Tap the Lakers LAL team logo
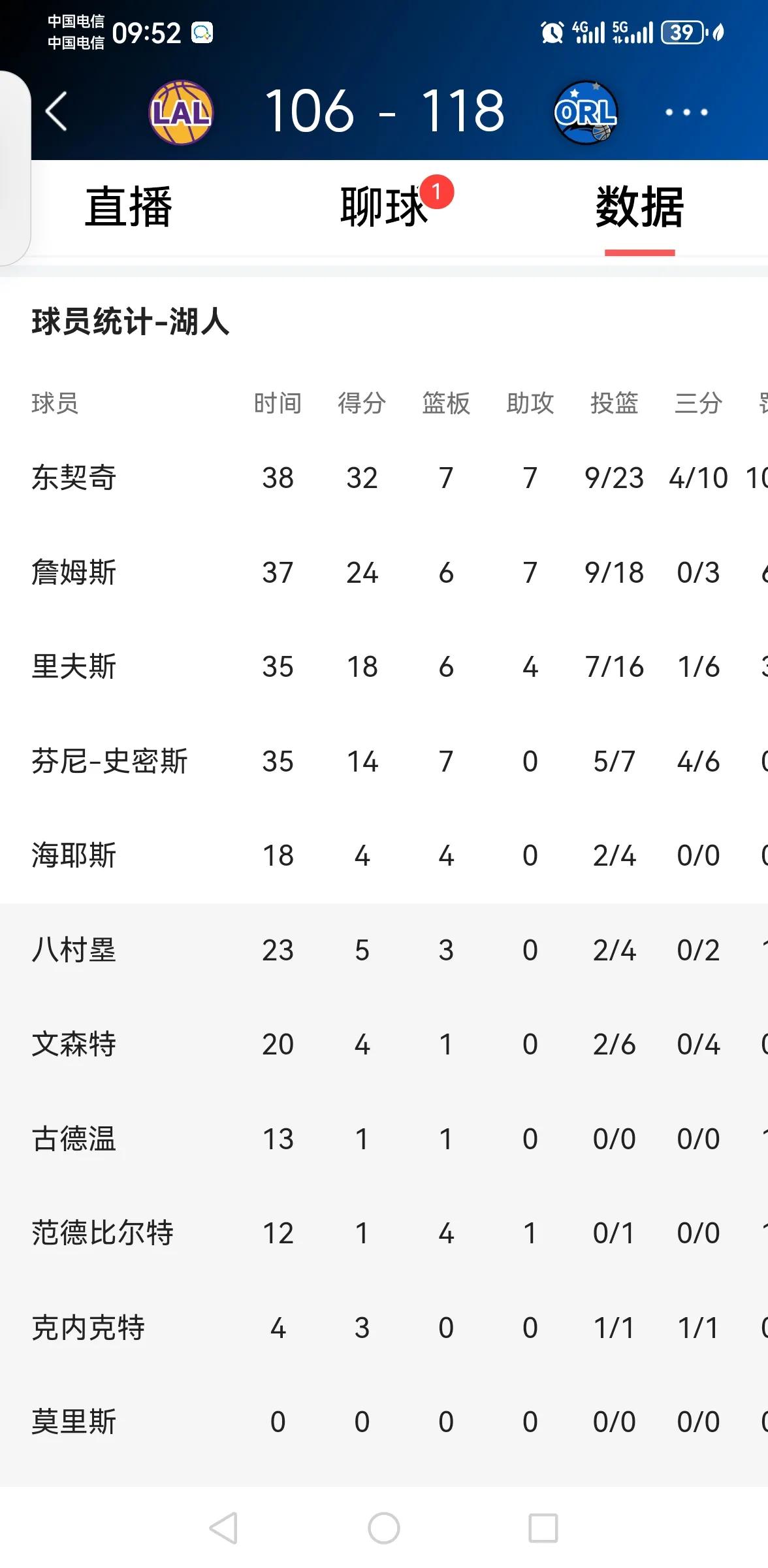Screen dimensions: 768x1568 (181, 112)
